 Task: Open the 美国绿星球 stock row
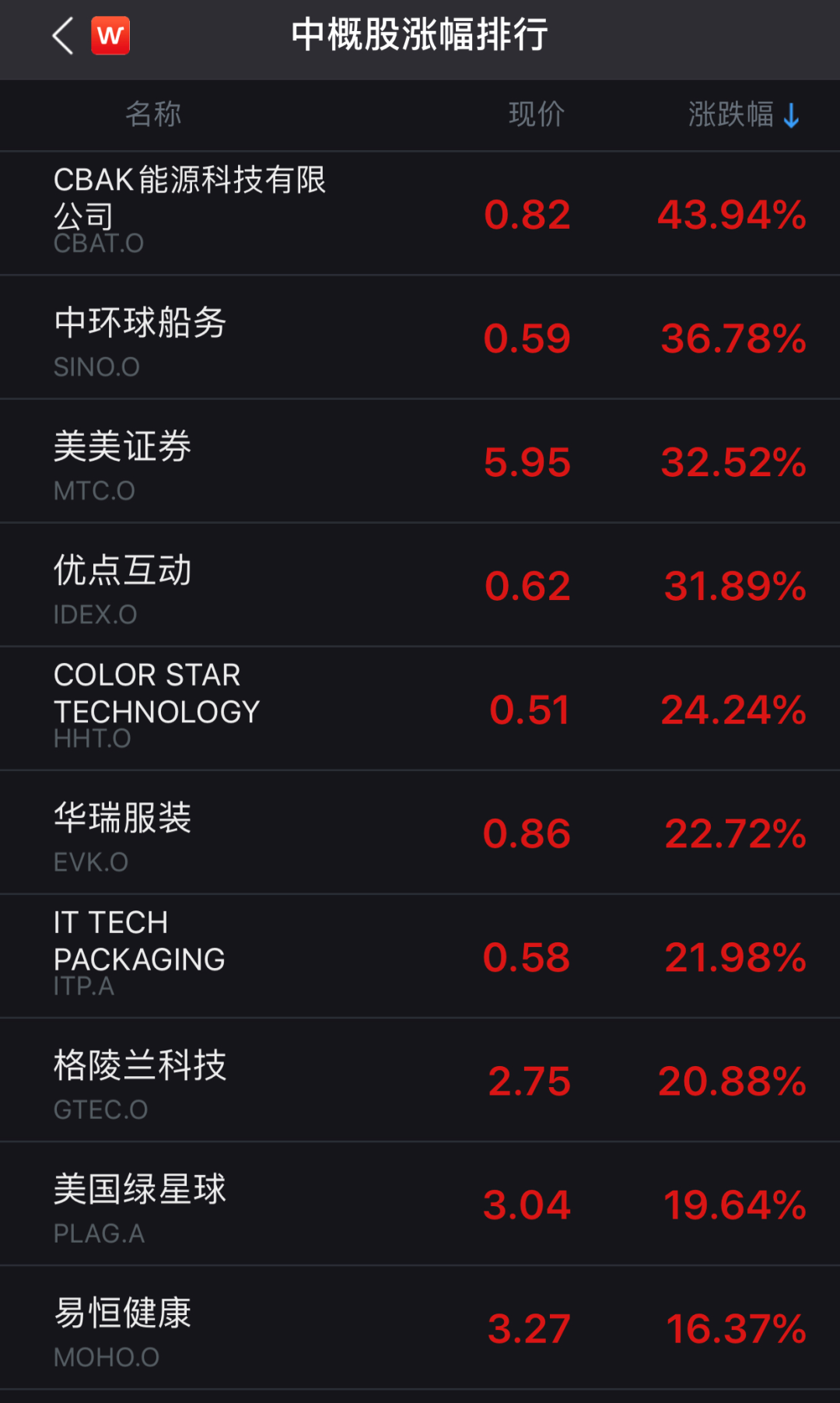pos(420,1204)
